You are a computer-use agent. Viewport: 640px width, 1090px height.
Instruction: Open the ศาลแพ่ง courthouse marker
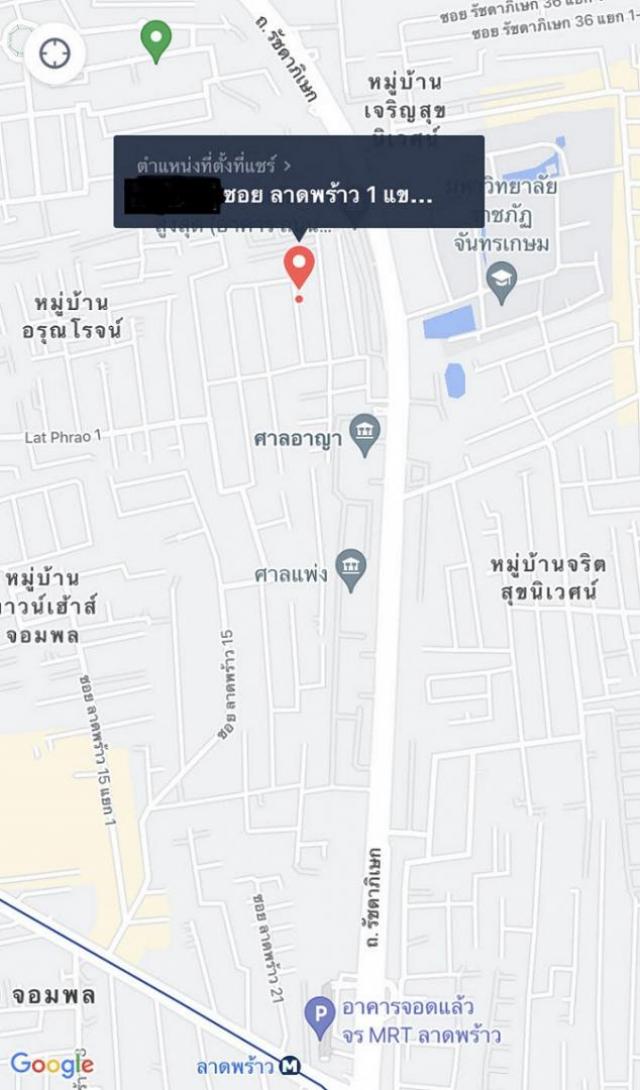(351, 572)
